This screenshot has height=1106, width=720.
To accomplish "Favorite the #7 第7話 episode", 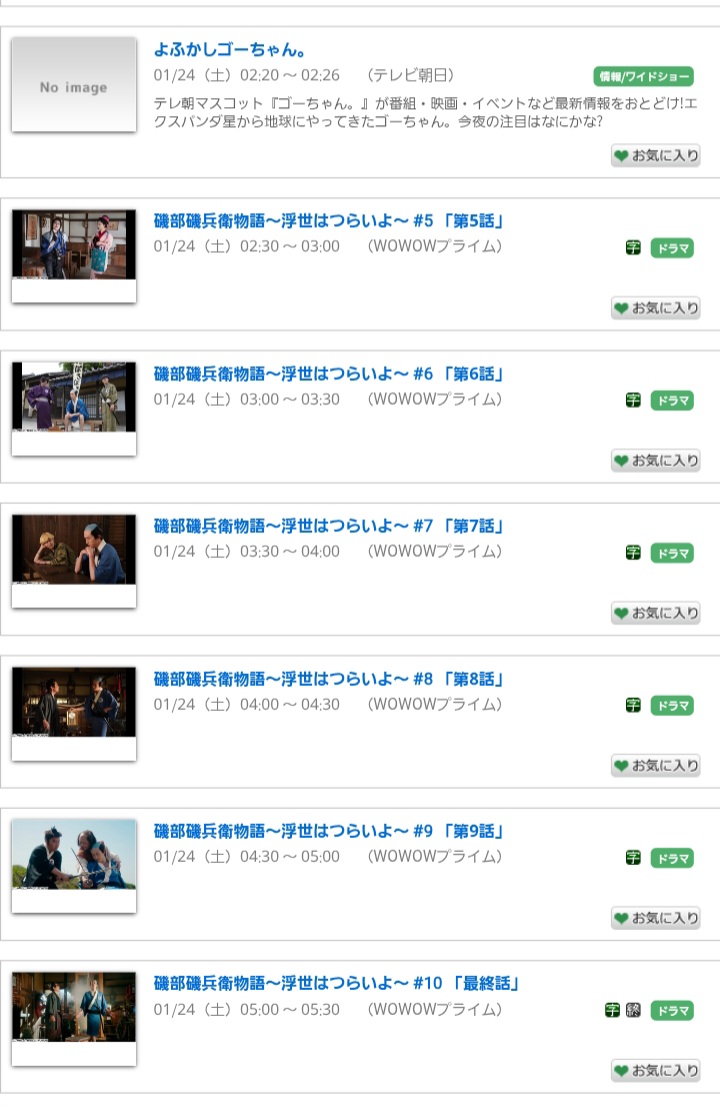I will pyautogui.click(x=656, y=613).
